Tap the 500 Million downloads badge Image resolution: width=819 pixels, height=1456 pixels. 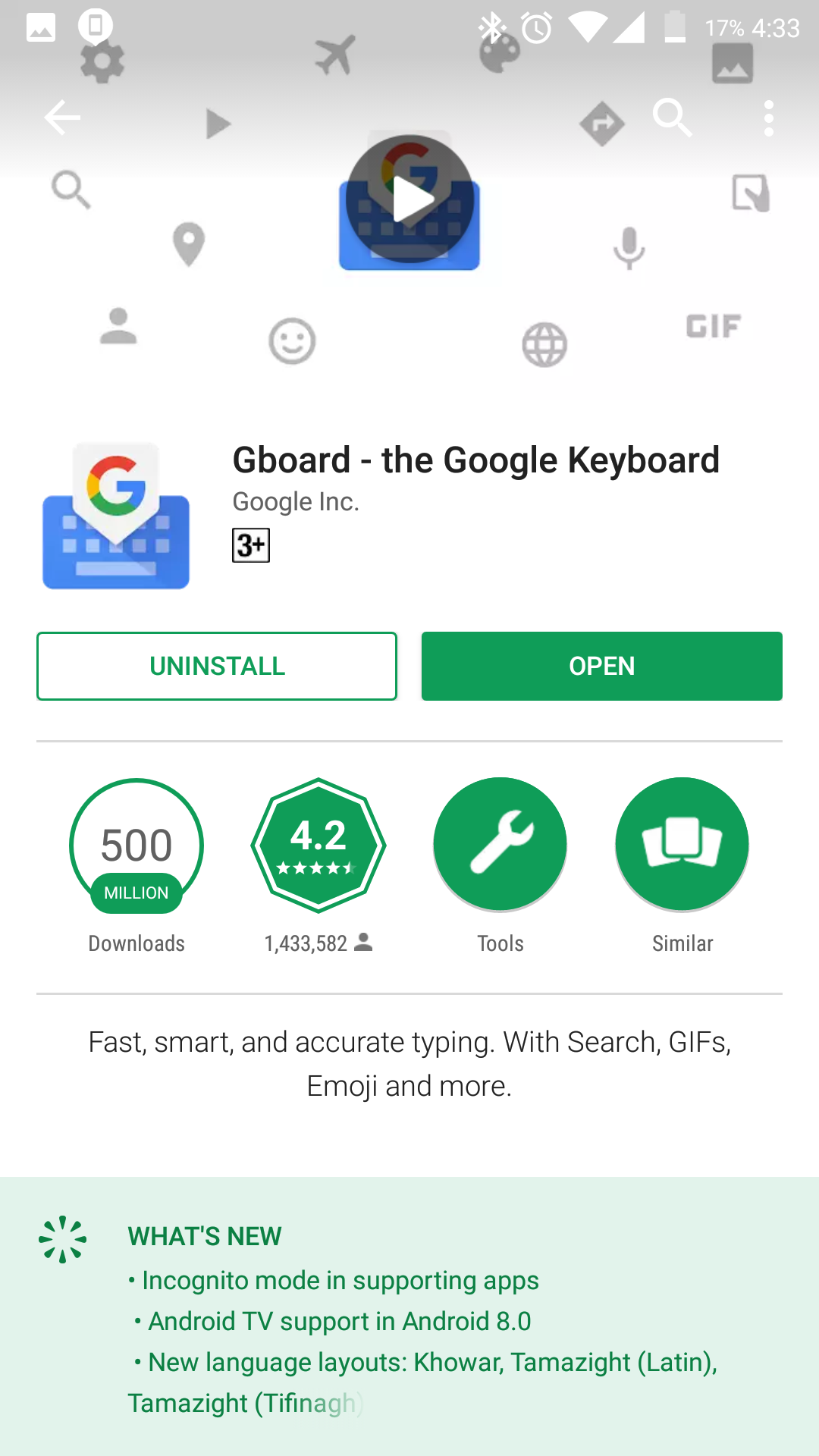point(136,845)
